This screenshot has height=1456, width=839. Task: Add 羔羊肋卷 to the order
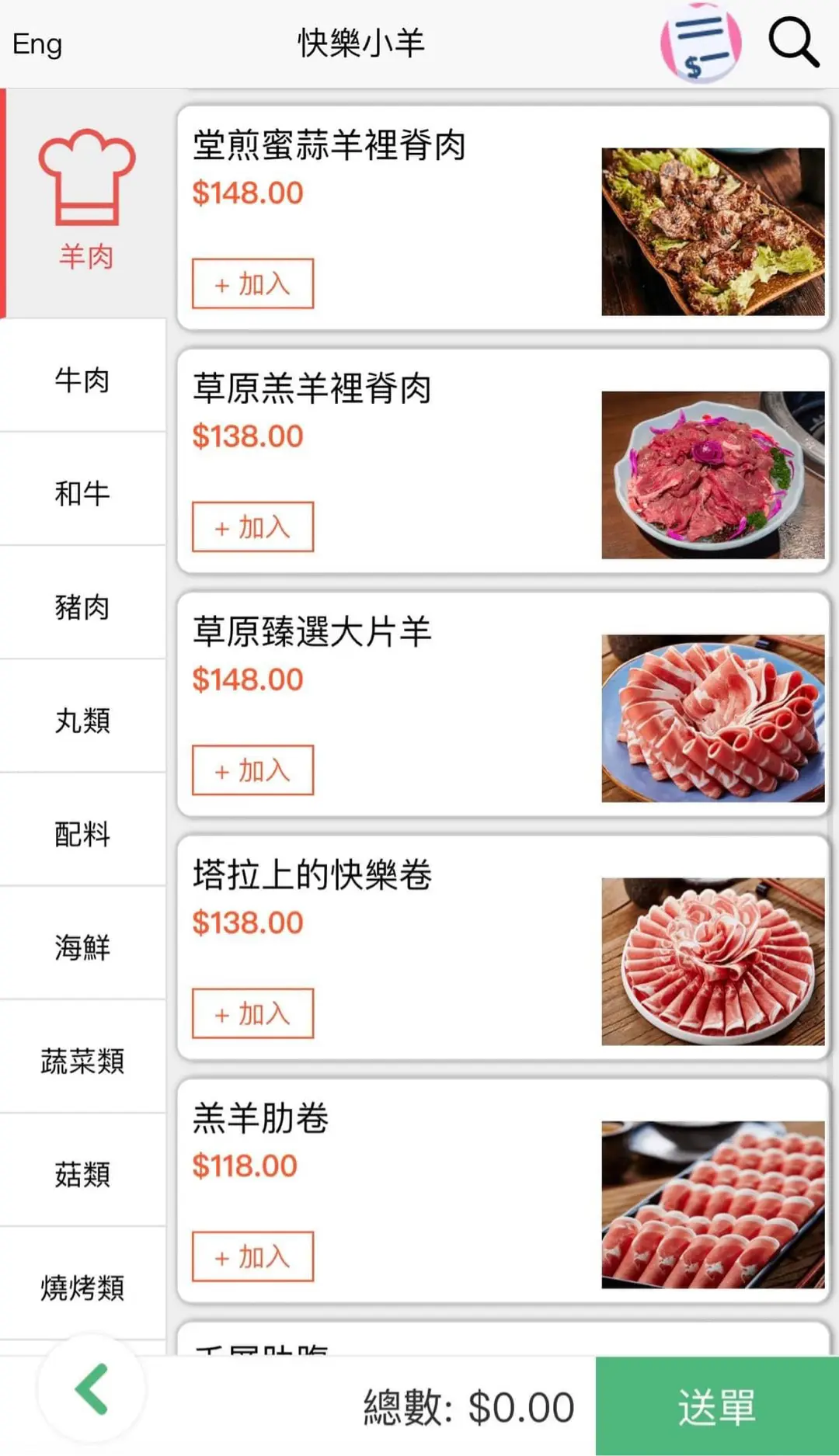point(252,1256)
